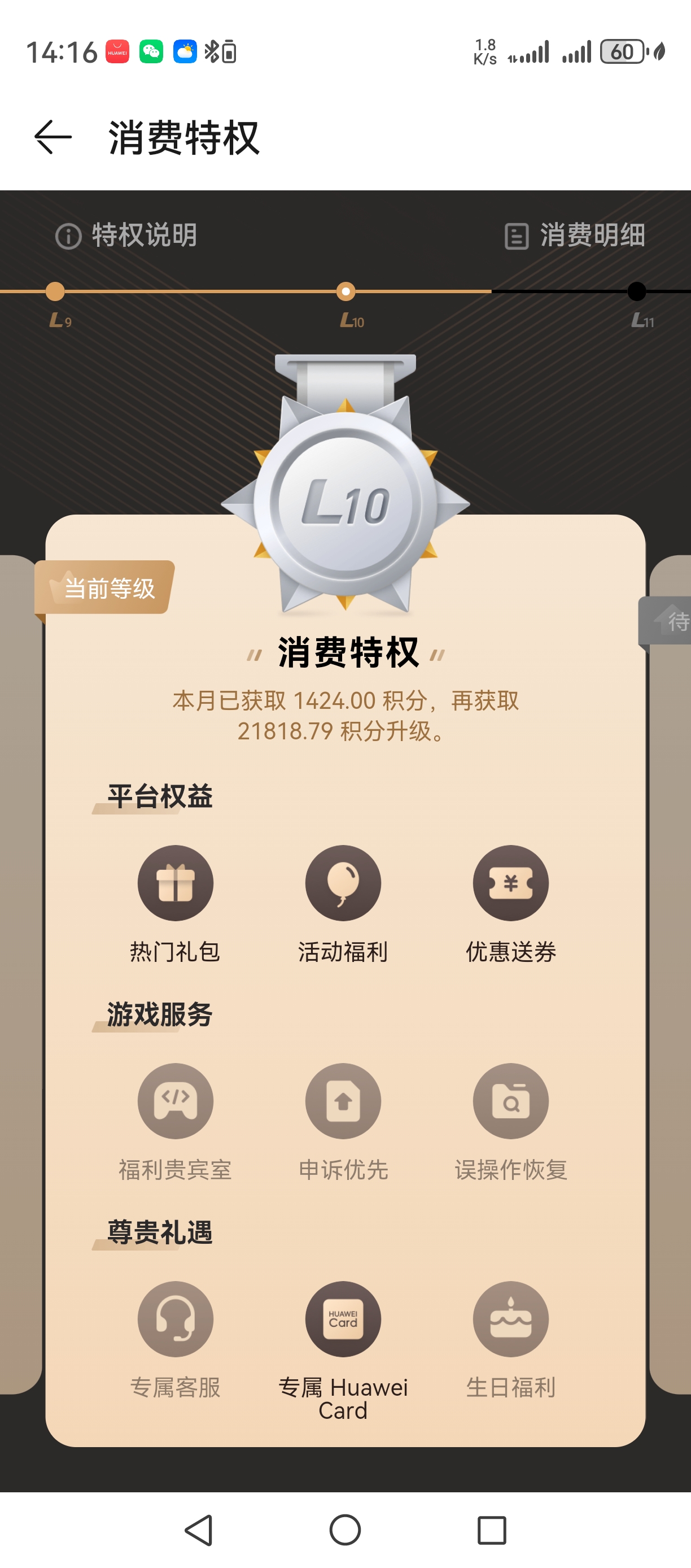Open 活动福利 benefit
Viewport: 691px width, 1568px height.
[343, 883]
